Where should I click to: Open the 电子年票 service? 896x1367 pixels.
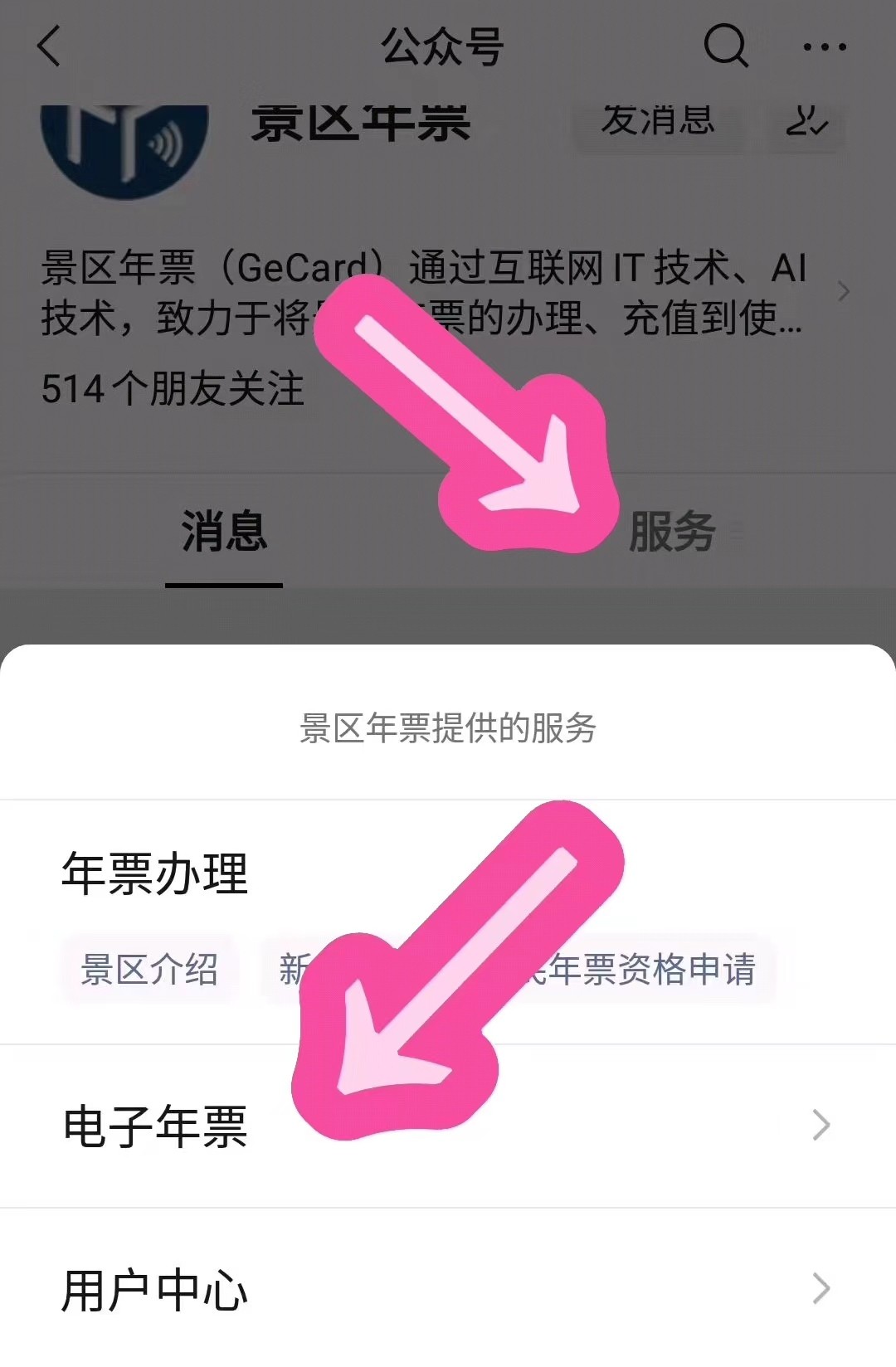(x=448, y=1126)
